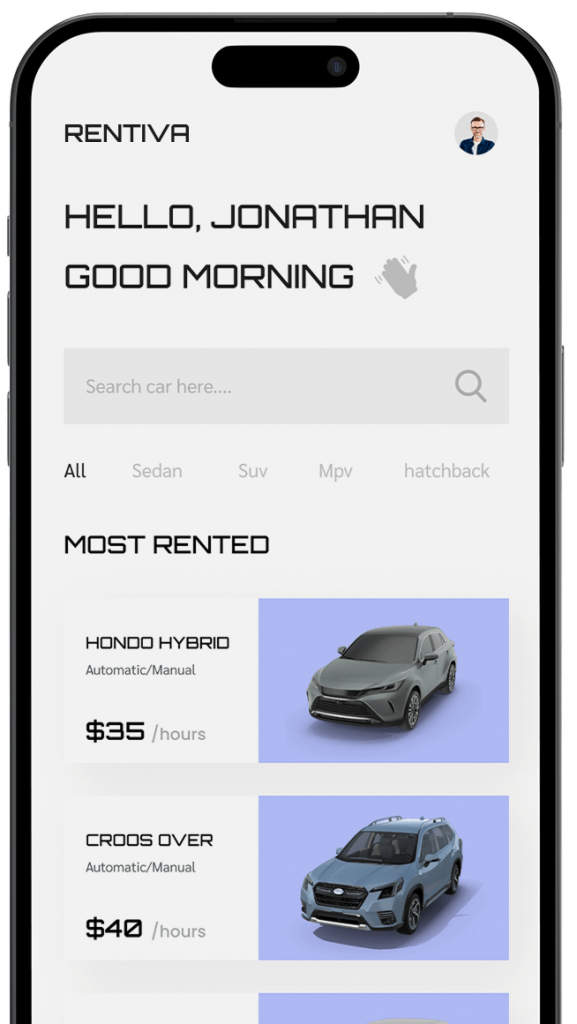
Task: Open the Hondo Hybrid car card
Action: tap(286, 680)
